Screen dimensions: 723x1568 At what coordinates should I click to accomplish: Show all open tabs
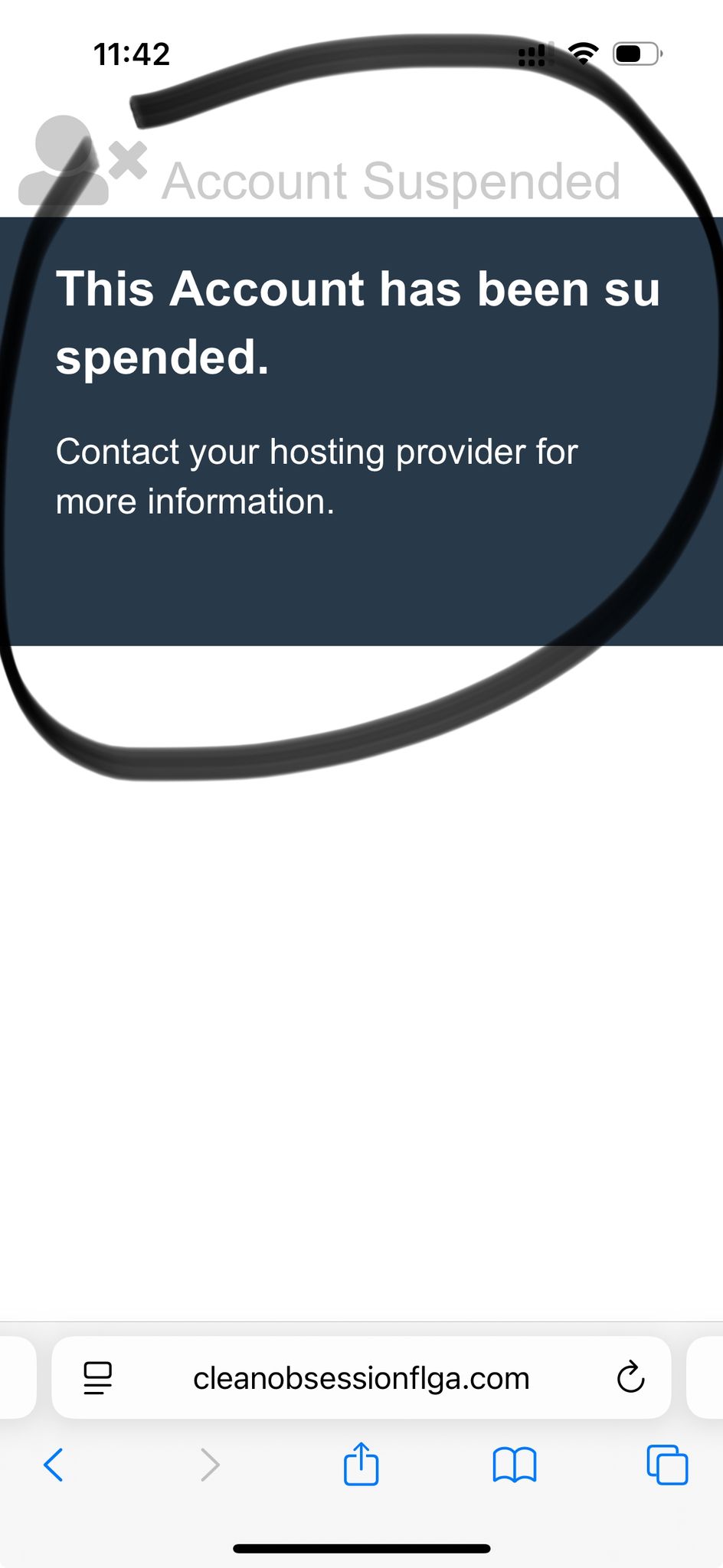point(667,1465)
